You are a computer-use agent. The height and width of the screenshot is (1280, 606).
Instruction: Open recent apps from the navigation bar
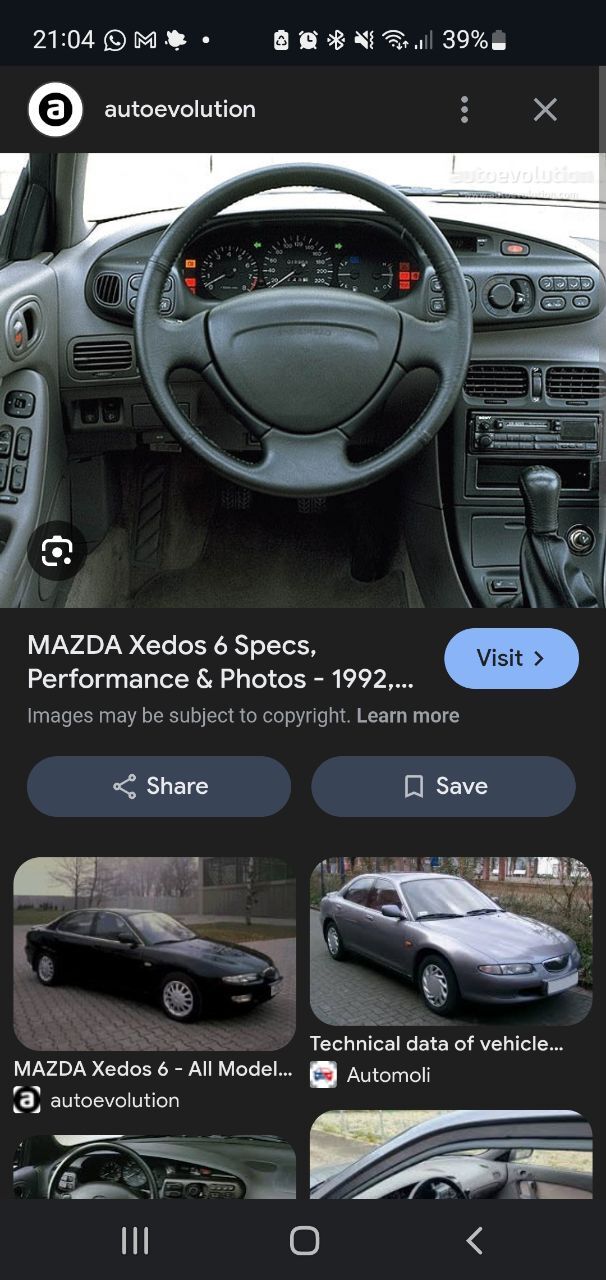[134, 1241]
